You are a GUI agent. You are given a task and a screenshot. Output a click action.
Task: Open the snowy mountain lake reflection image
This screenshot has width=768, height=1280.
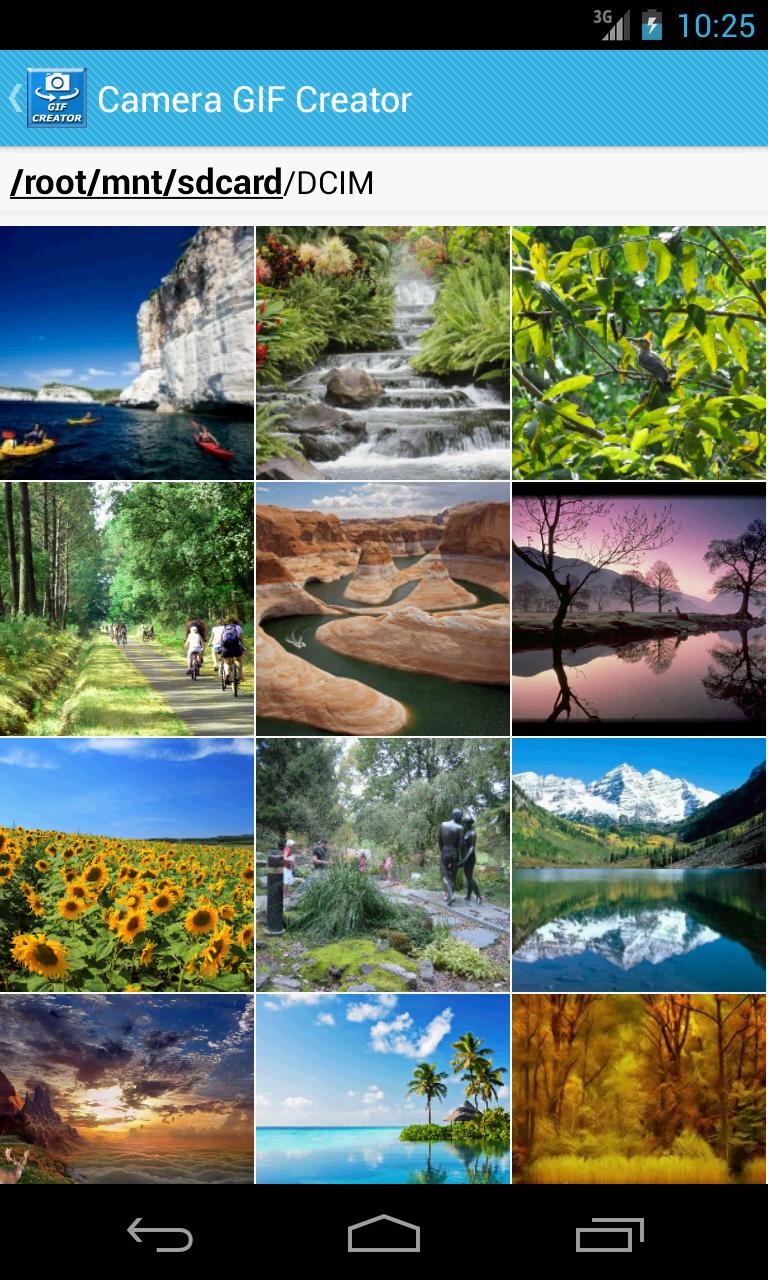[639, 864]
